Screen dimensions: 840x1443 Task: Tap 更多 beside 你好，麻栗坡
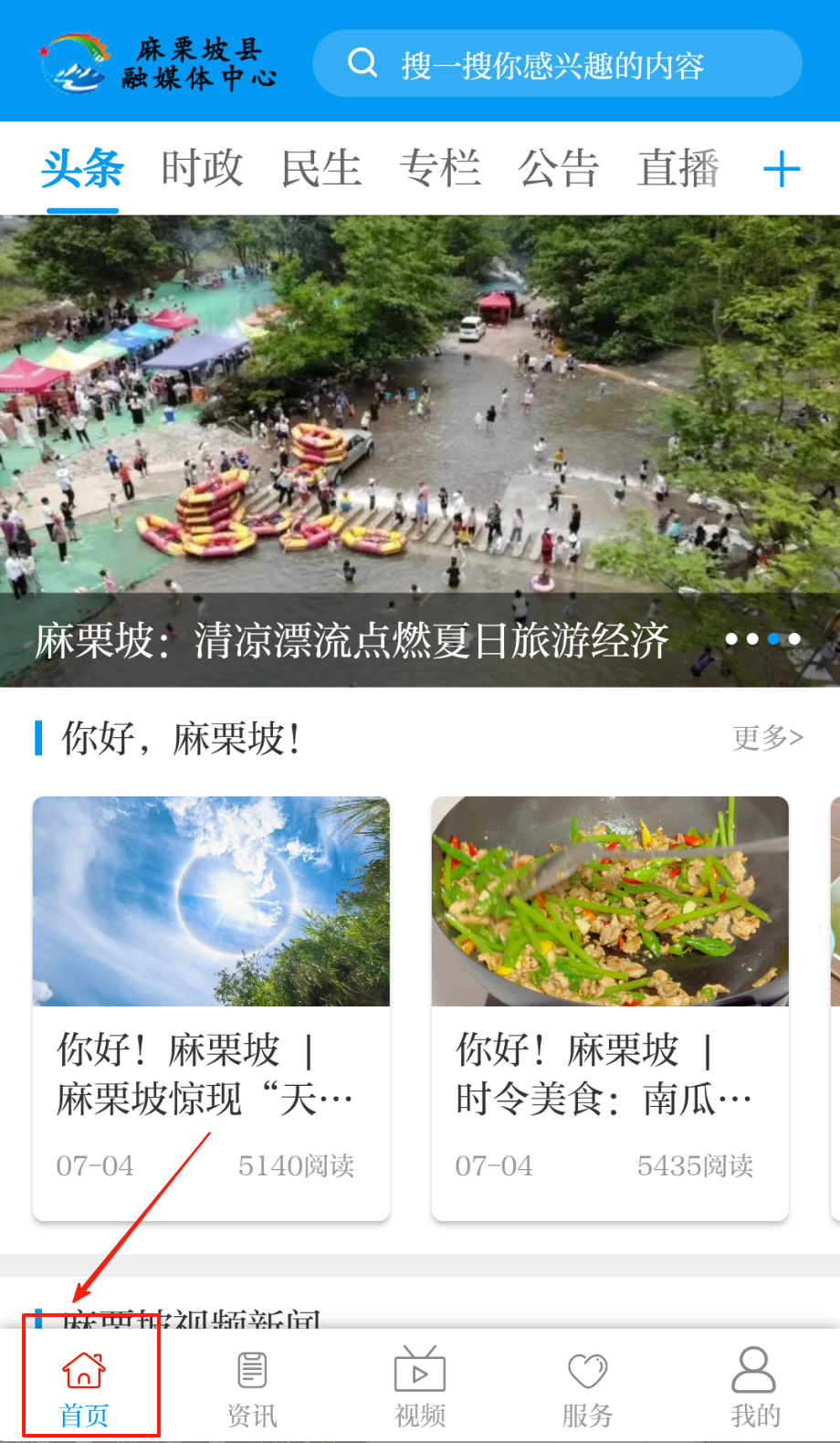point(768,737)
